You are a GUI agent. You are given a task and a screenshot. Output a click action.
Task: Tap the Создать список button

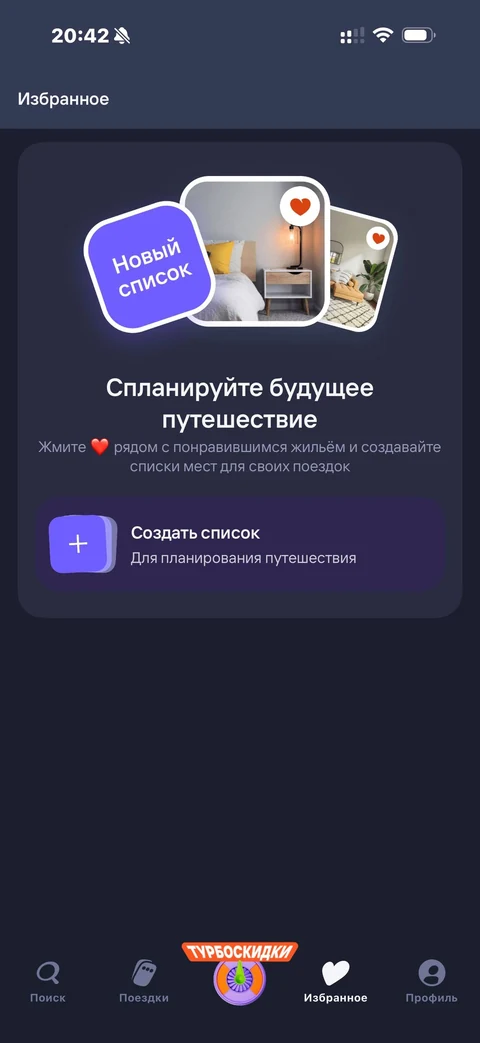click(x=239, y=544)
